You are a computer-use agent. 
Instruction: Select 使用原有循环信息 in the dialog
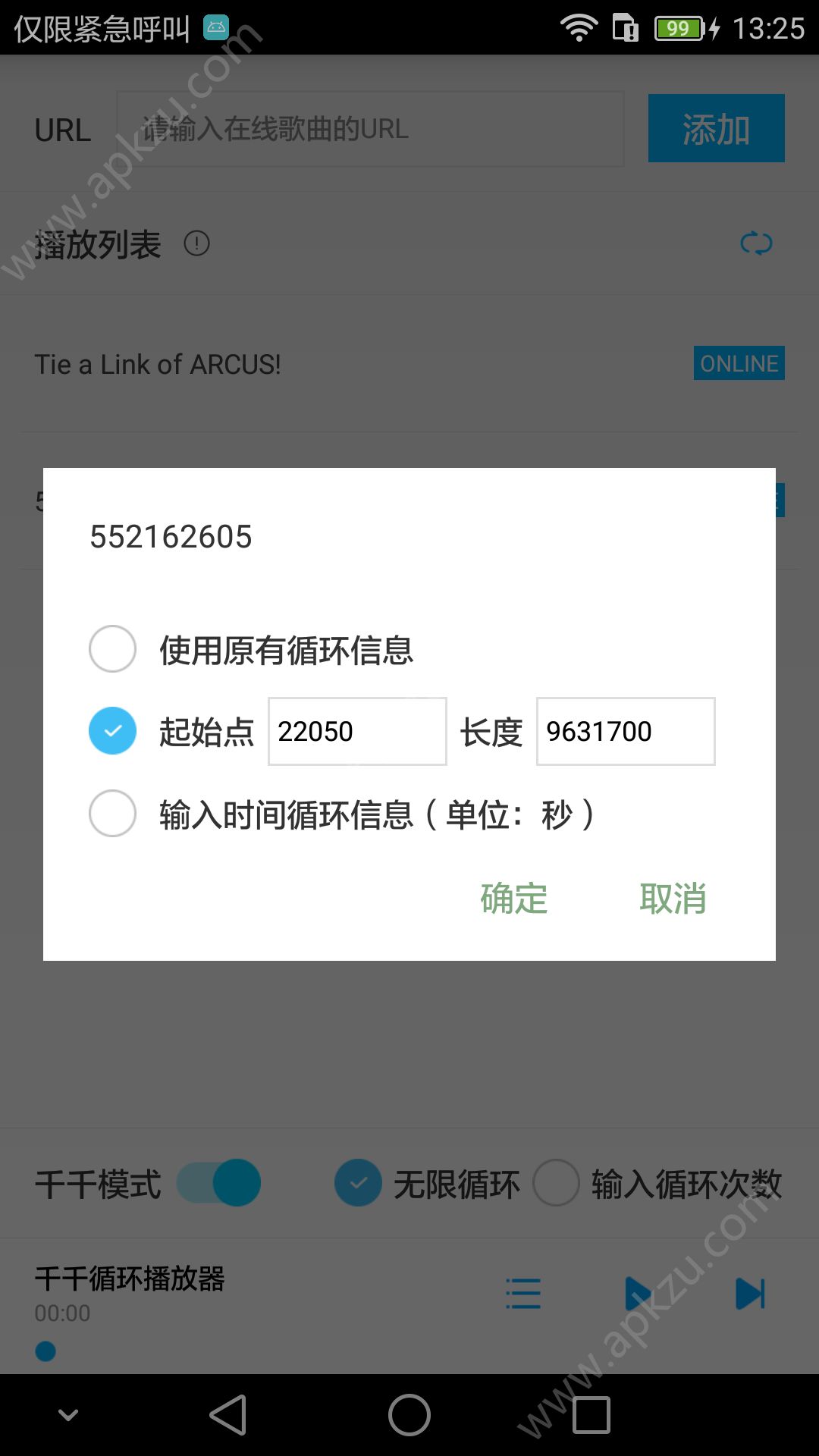(112, 649)
